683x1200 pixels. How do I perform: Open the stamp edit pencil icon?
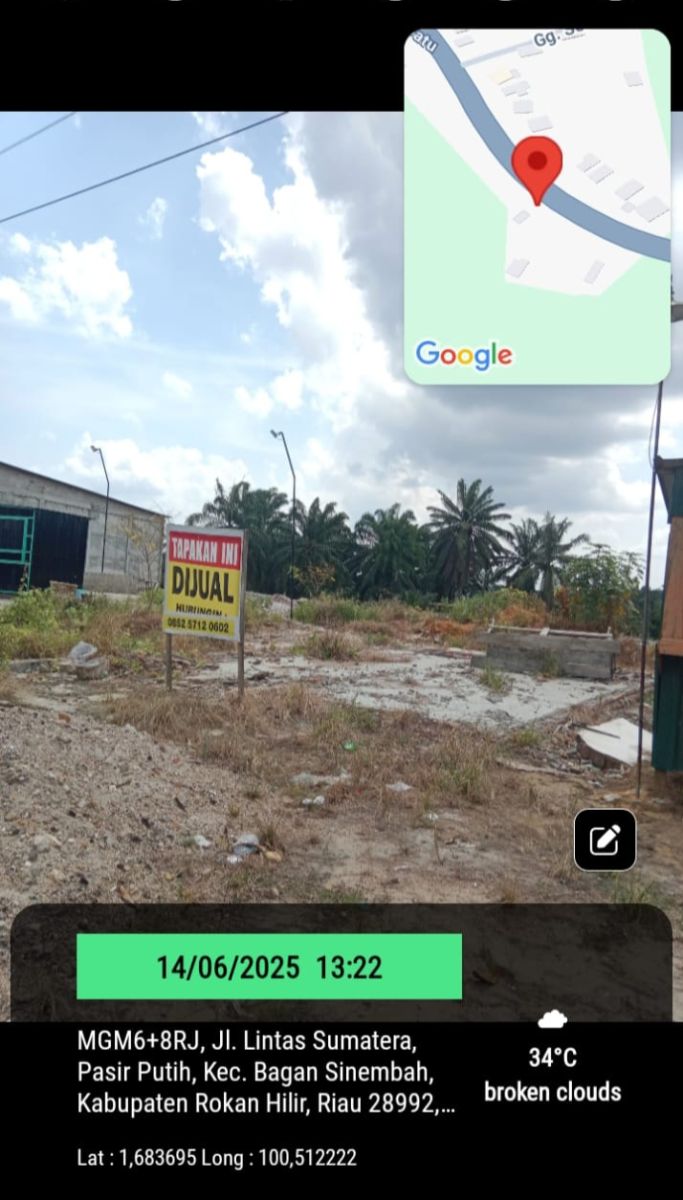pyautogui.click(x=605, y=840)
